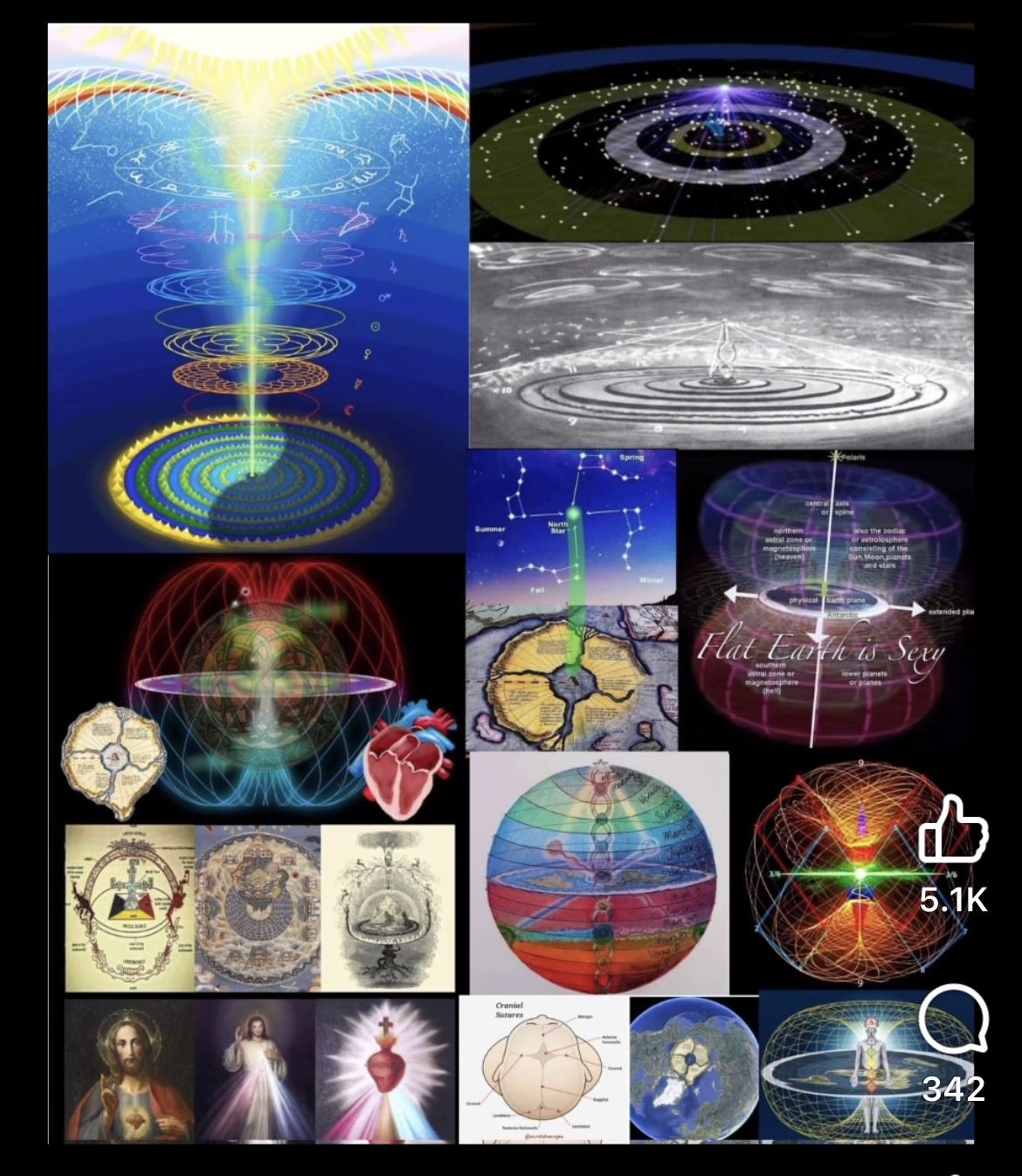Like this post with the thumbs-up icon
The width and height of the screenshot is (1022, 1176).
tap(953, 830)
